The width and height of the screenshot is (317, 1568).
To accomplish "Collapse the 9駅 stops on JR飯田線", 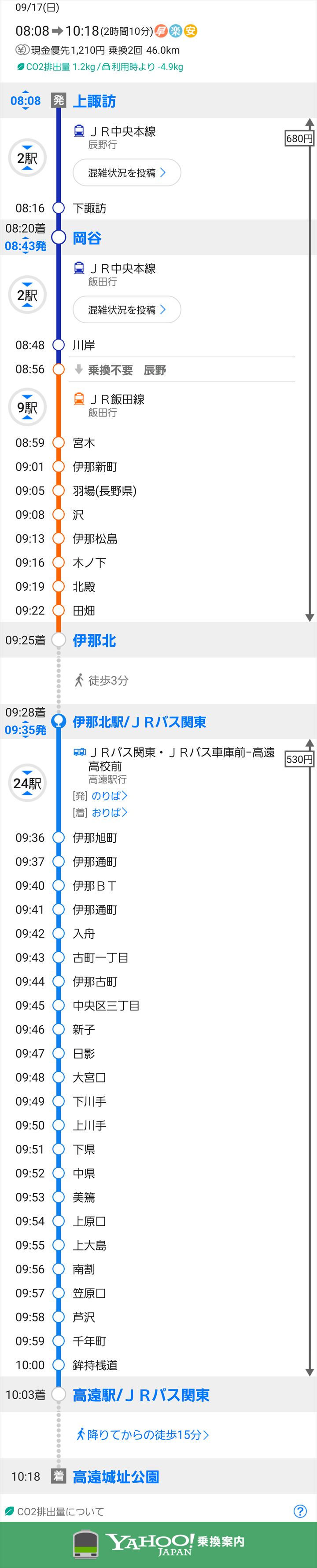I will tap(27, 408).
